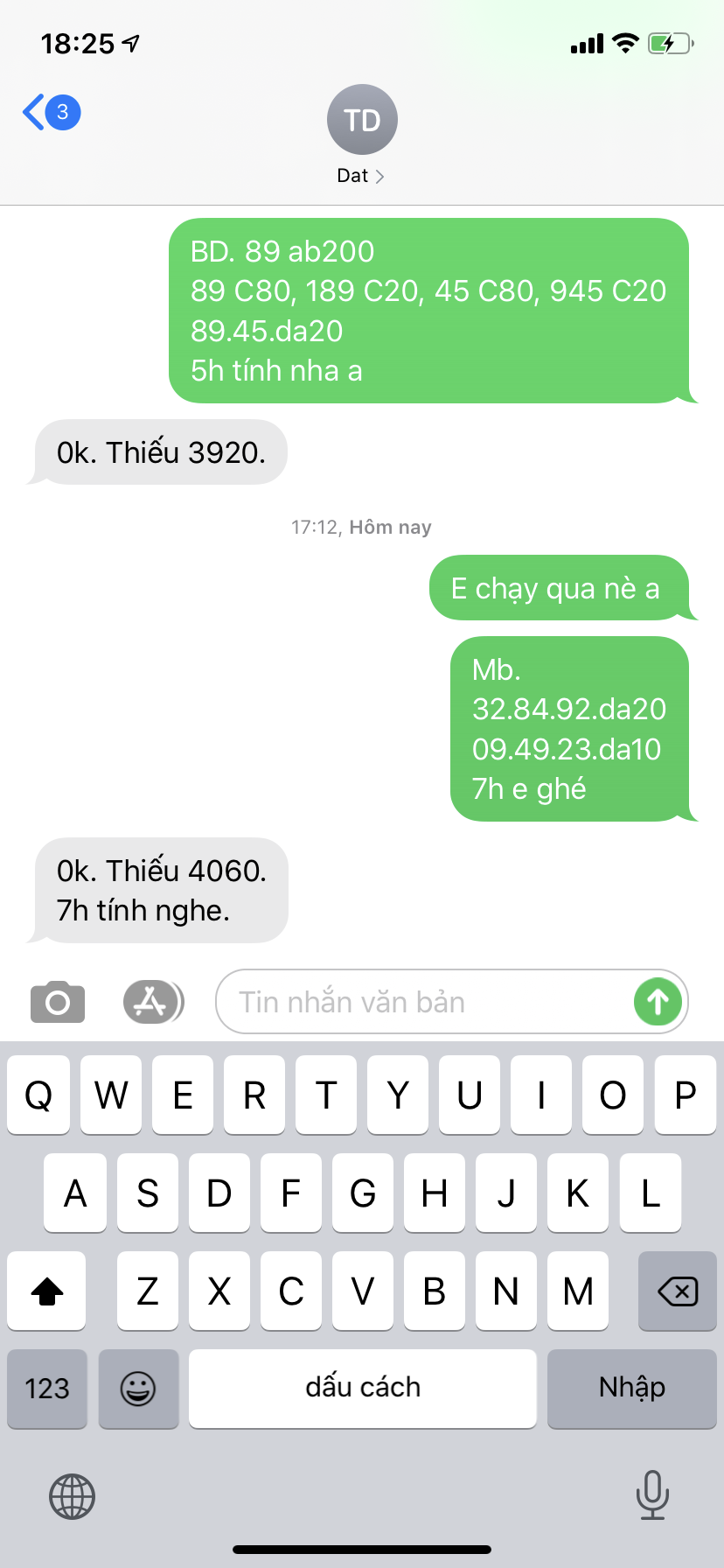Switch keyboard to numbers with 123 key
The width and height of the screenshot is (724, 1568).
pos(47,1389)
